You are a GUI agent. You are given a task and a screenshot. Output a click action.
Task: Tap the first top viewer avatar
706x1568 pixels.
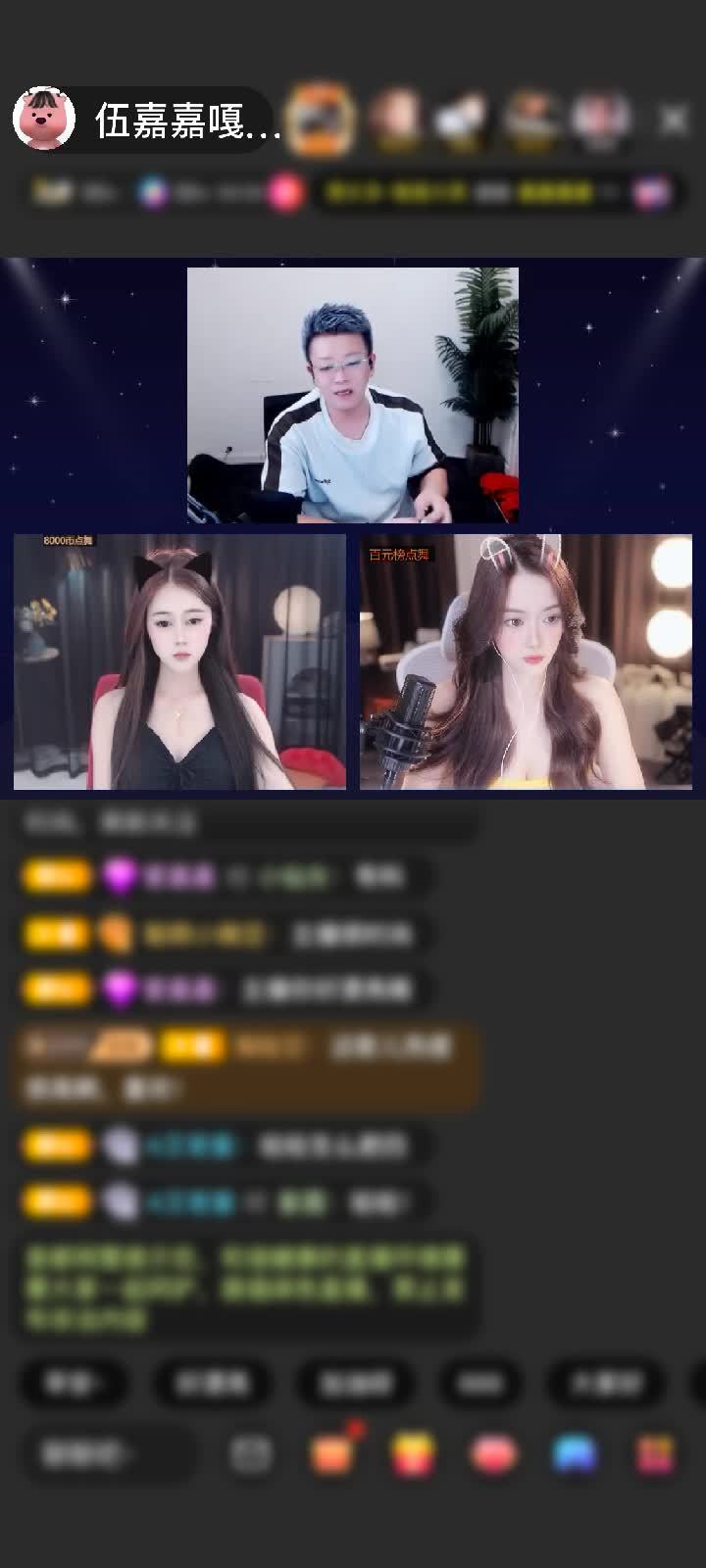[x=321, y=120]
